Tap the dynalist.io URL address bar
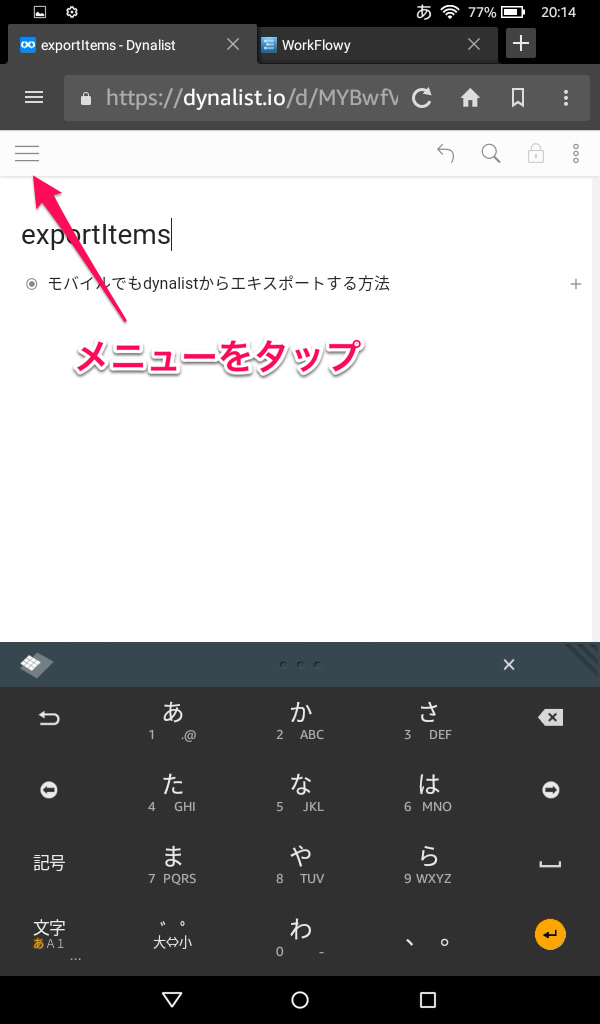This screenshot has width=600, height=1024. coord(240,98)
